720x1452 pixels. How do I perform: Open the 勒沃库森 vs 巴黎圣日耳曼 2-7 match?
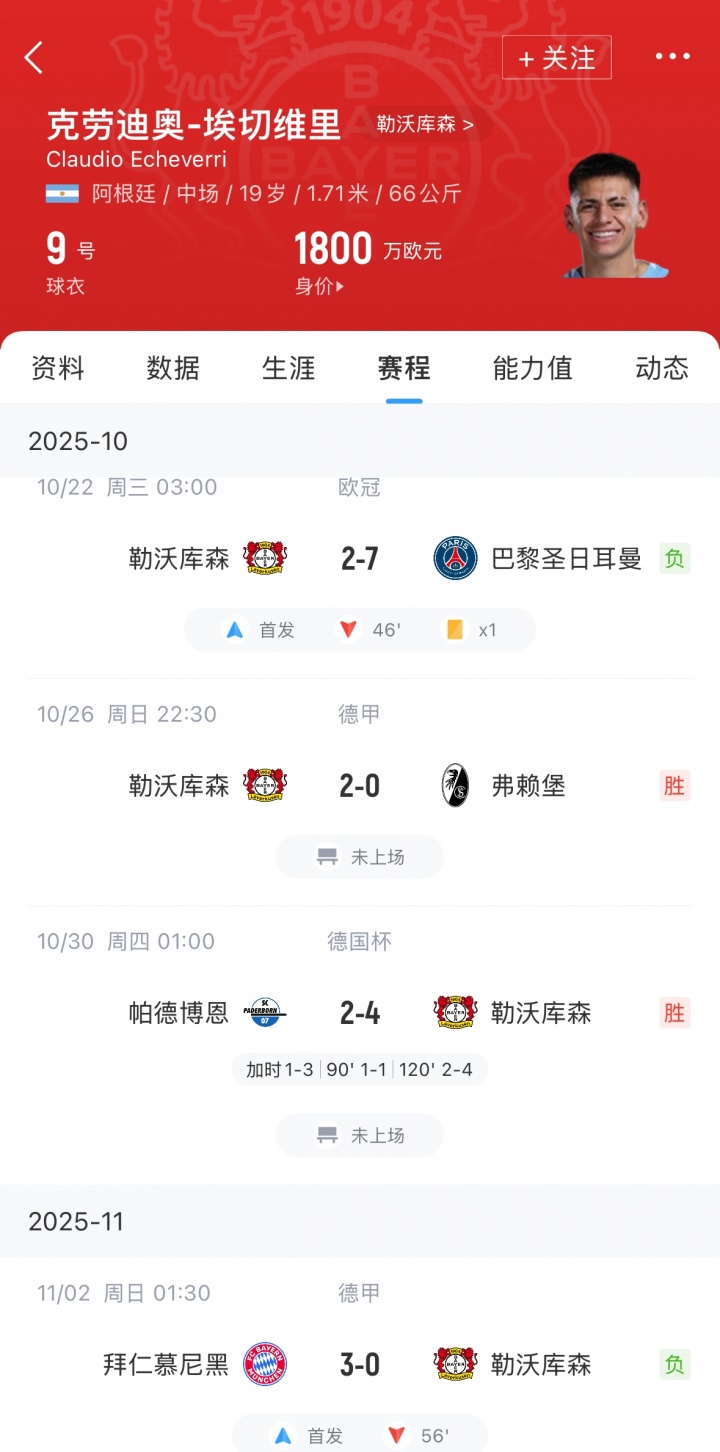point(359,558)
